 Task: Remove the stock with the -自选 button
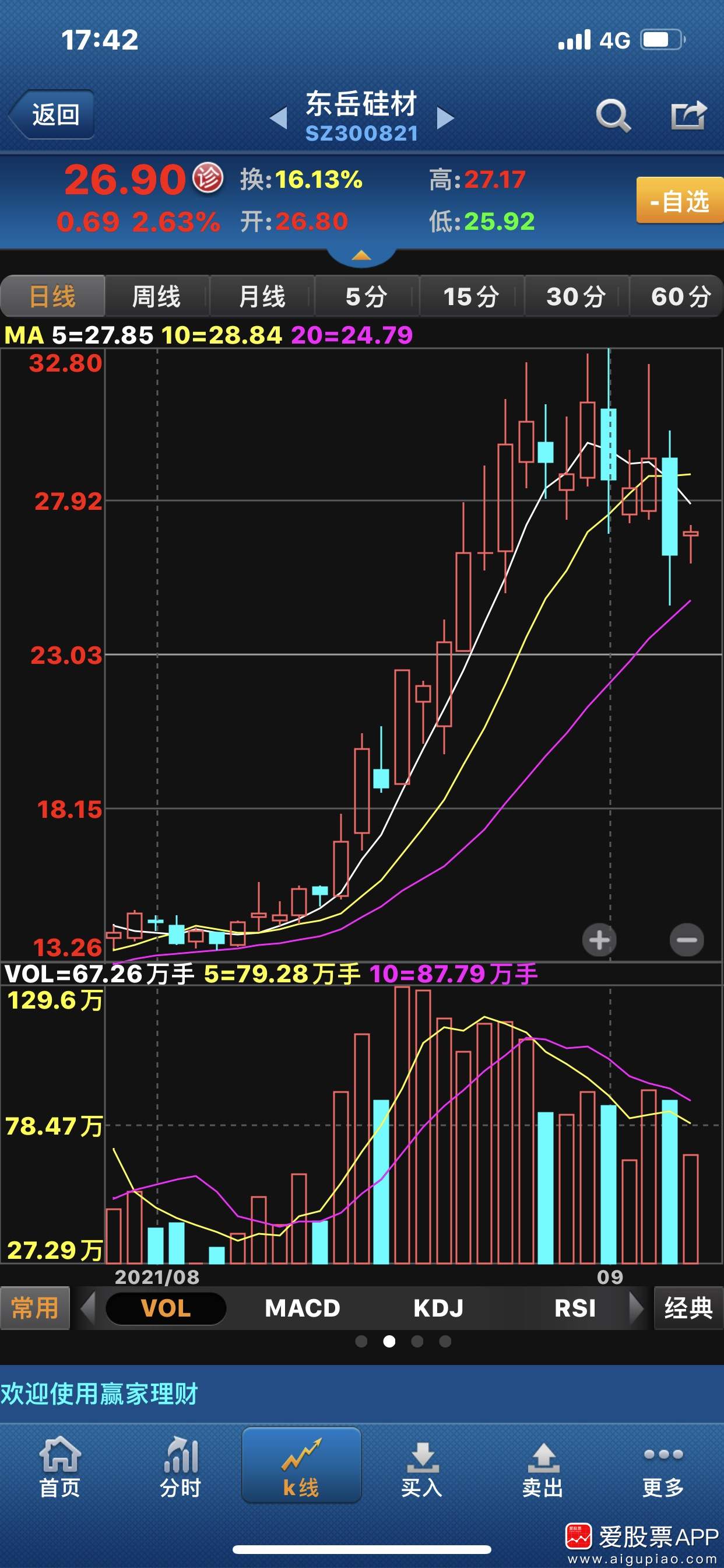(680, 201)
